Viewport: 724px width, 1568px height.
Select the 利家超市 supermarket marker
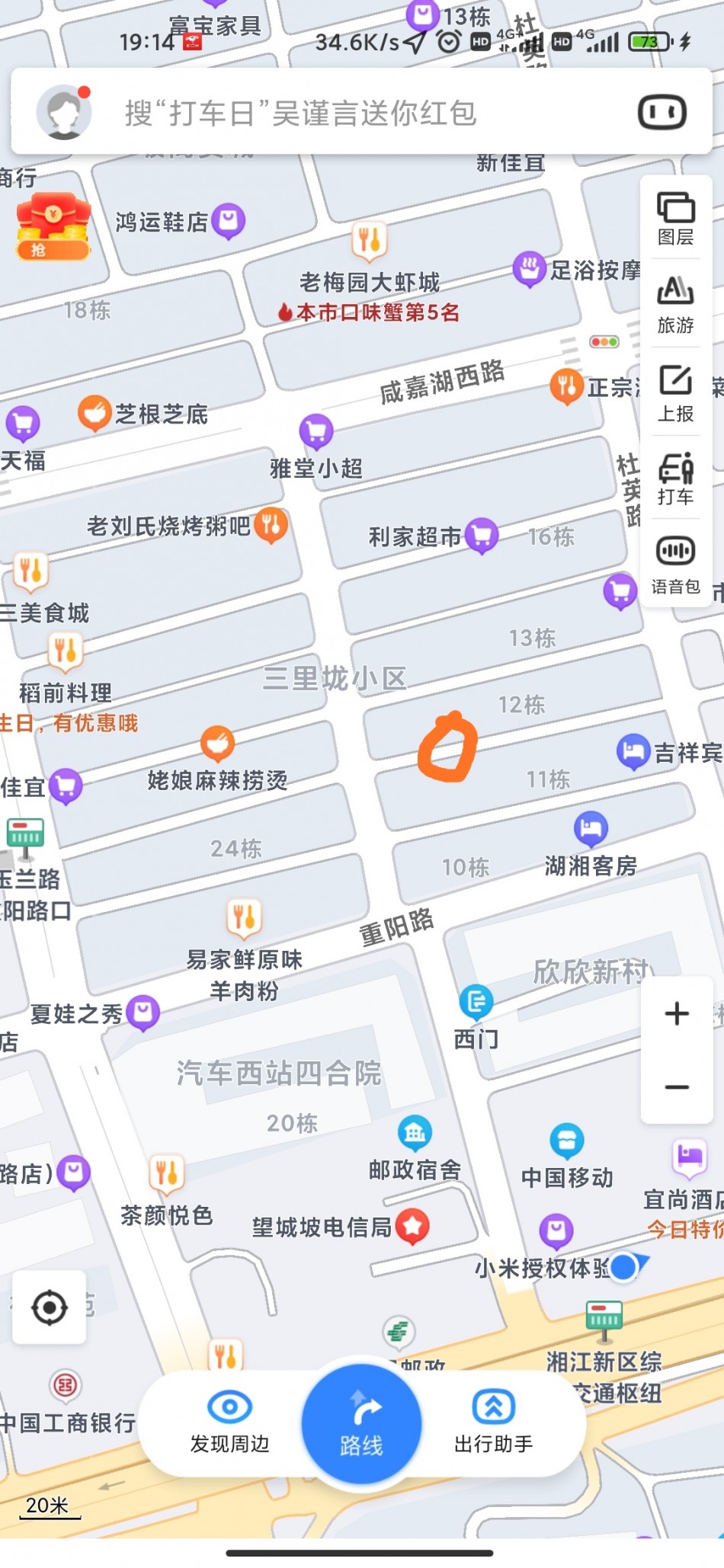coord(482,536)
